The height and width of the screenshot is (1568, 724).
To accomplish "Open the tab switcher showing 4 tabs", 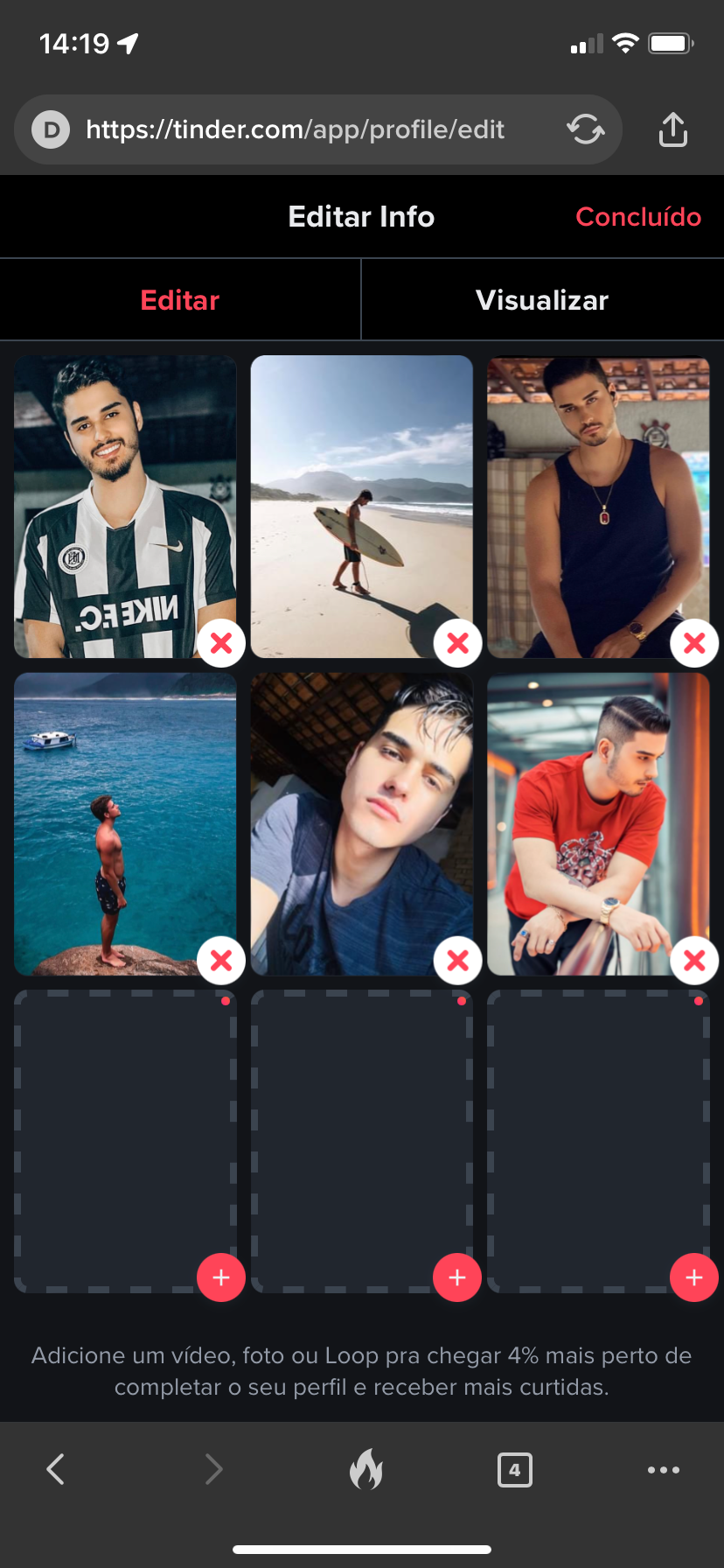I will 514,1469.
